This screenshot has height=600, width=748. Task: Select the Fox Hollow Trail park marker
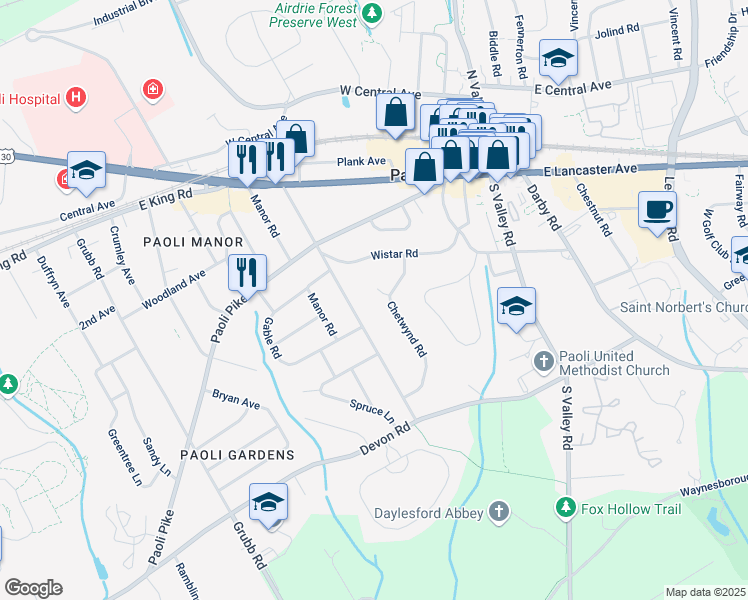pyautogui.click(x=567, y=509)
